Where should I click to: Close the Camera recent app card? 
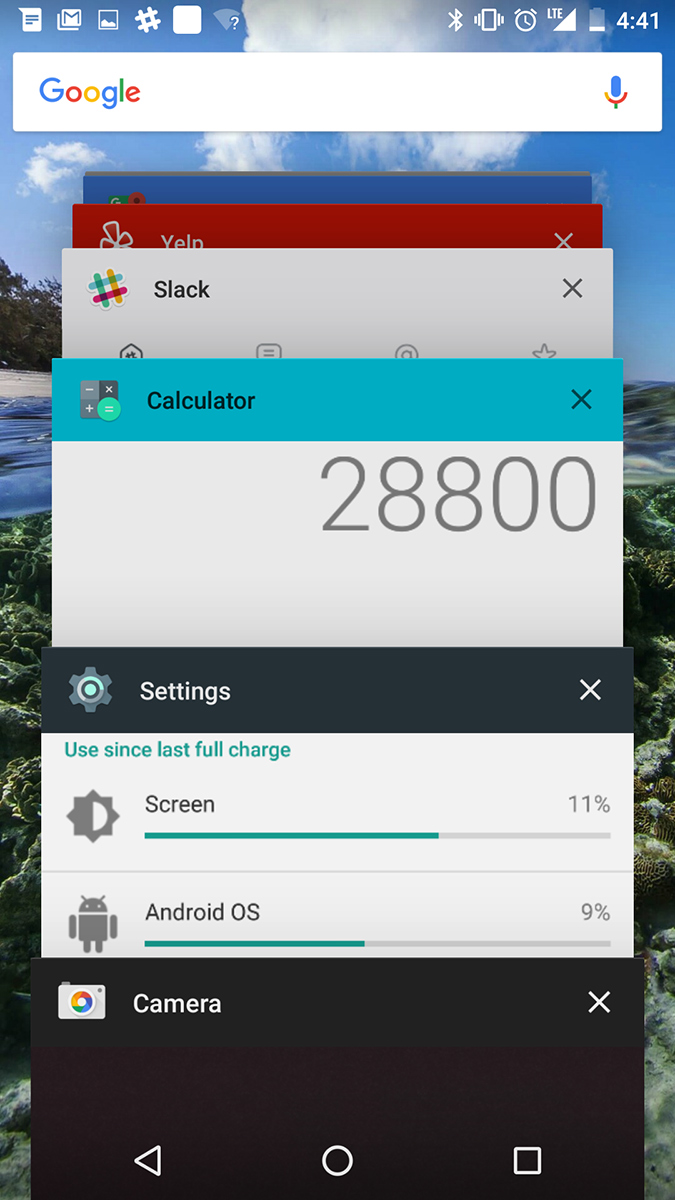coord(599,1002)
